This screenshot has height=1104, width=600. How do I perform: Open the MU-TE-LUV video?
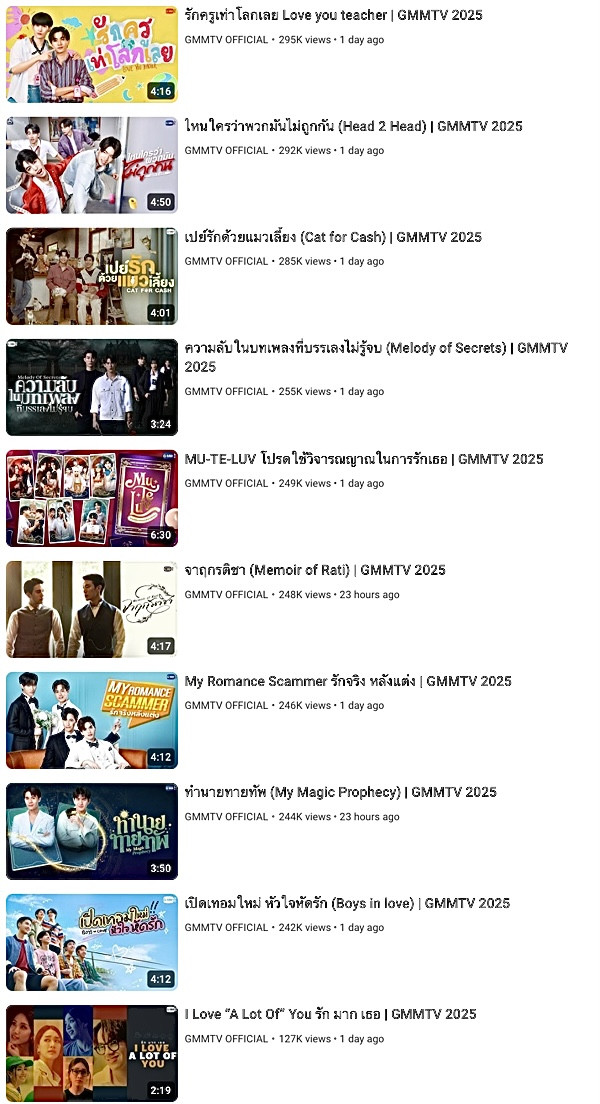pos(92,498)
